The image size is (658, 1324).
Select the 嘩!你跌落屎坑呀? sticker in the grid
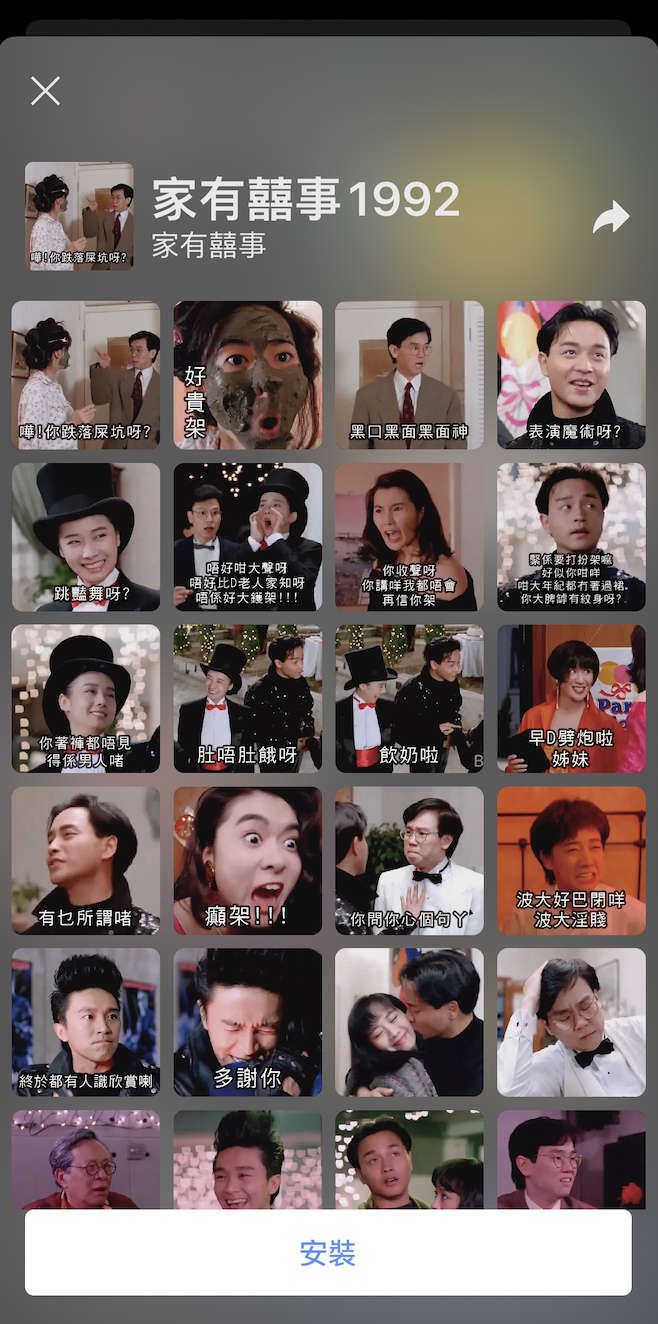[x=86, y=375]
